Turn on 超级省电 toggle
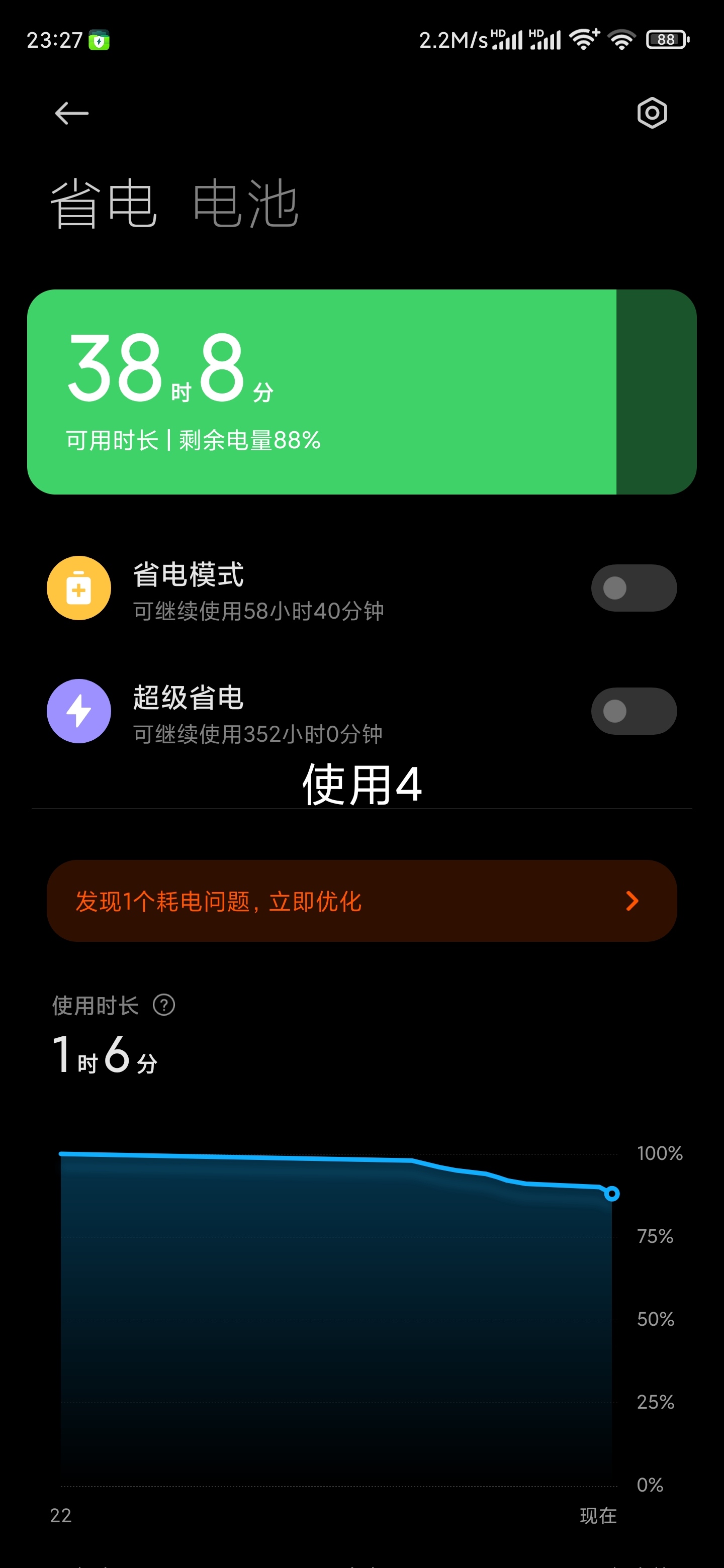Screen dimensions: 724x1568 (633, 711)
